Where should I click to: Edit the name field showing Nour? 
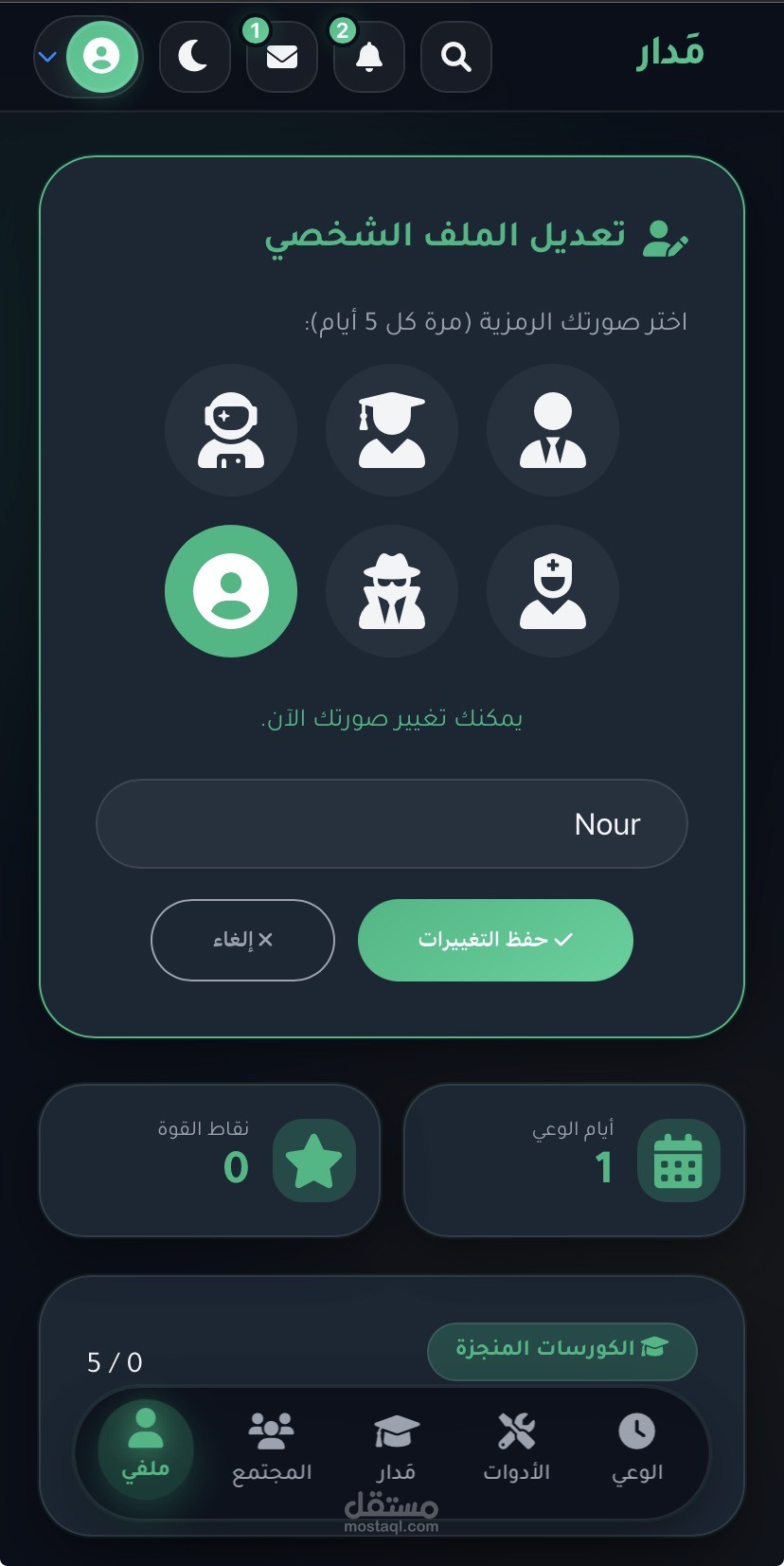pos(392,823)
